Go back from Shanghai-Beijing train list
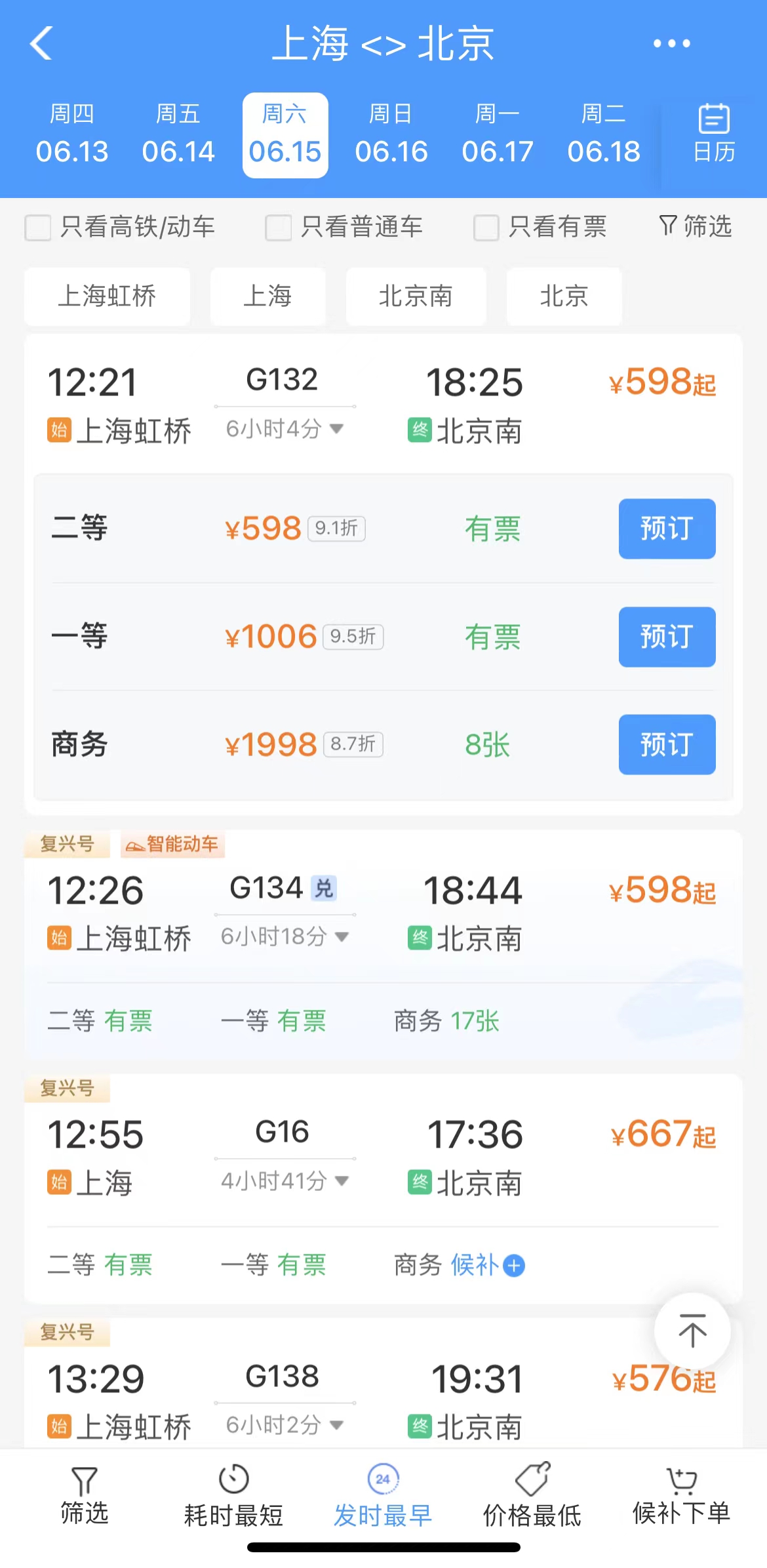 tap(41, 44)
